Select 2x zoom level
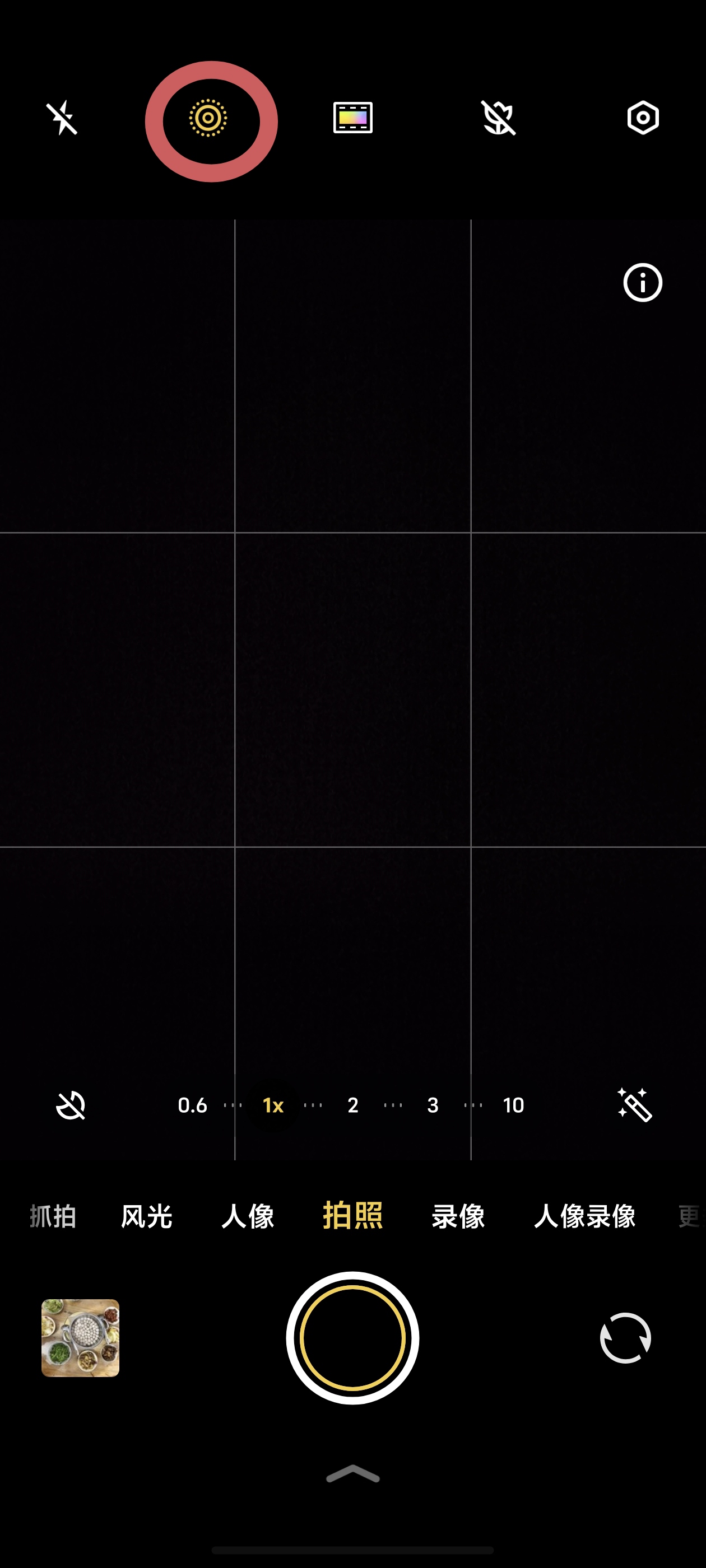 pos(352,1105)
